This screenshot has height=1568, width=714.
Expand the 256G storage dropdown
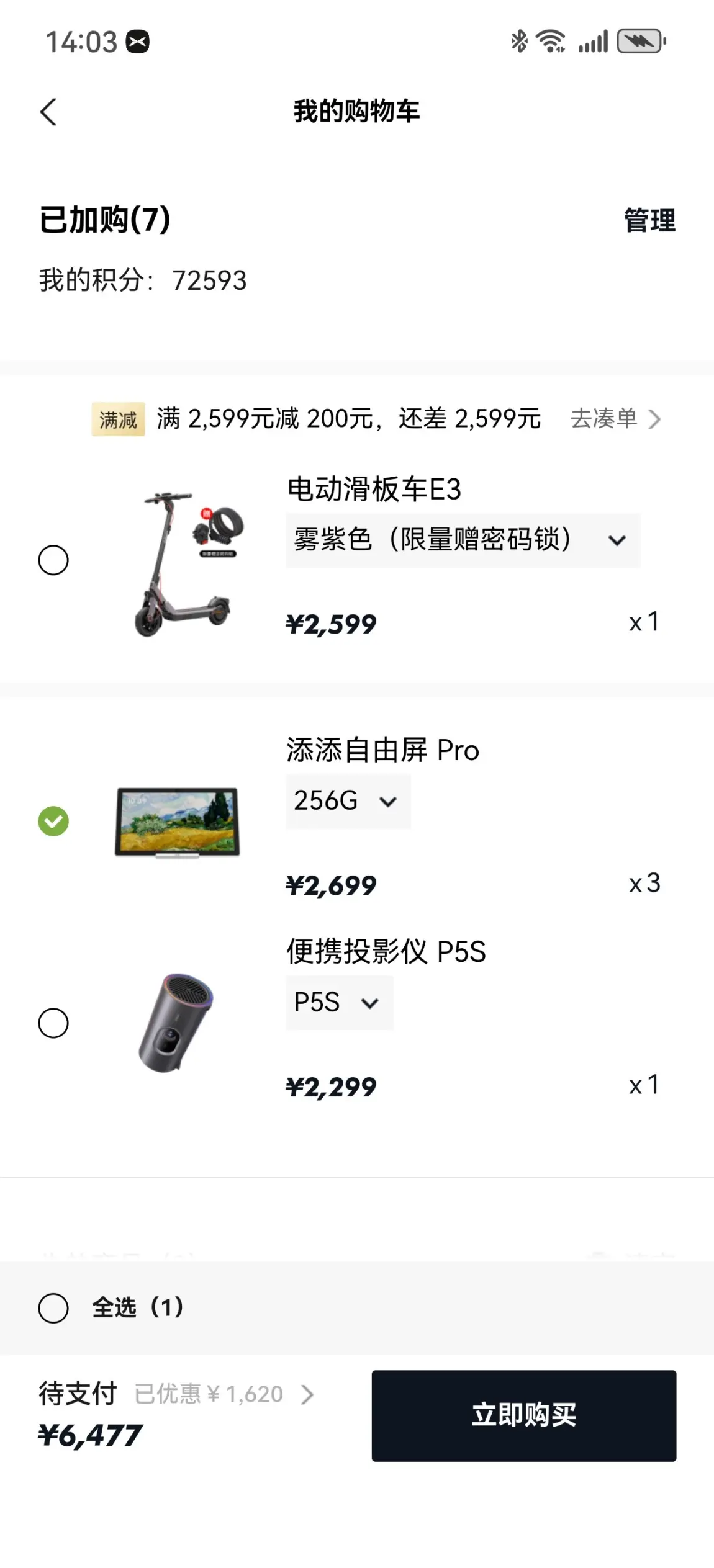point(348,801)
